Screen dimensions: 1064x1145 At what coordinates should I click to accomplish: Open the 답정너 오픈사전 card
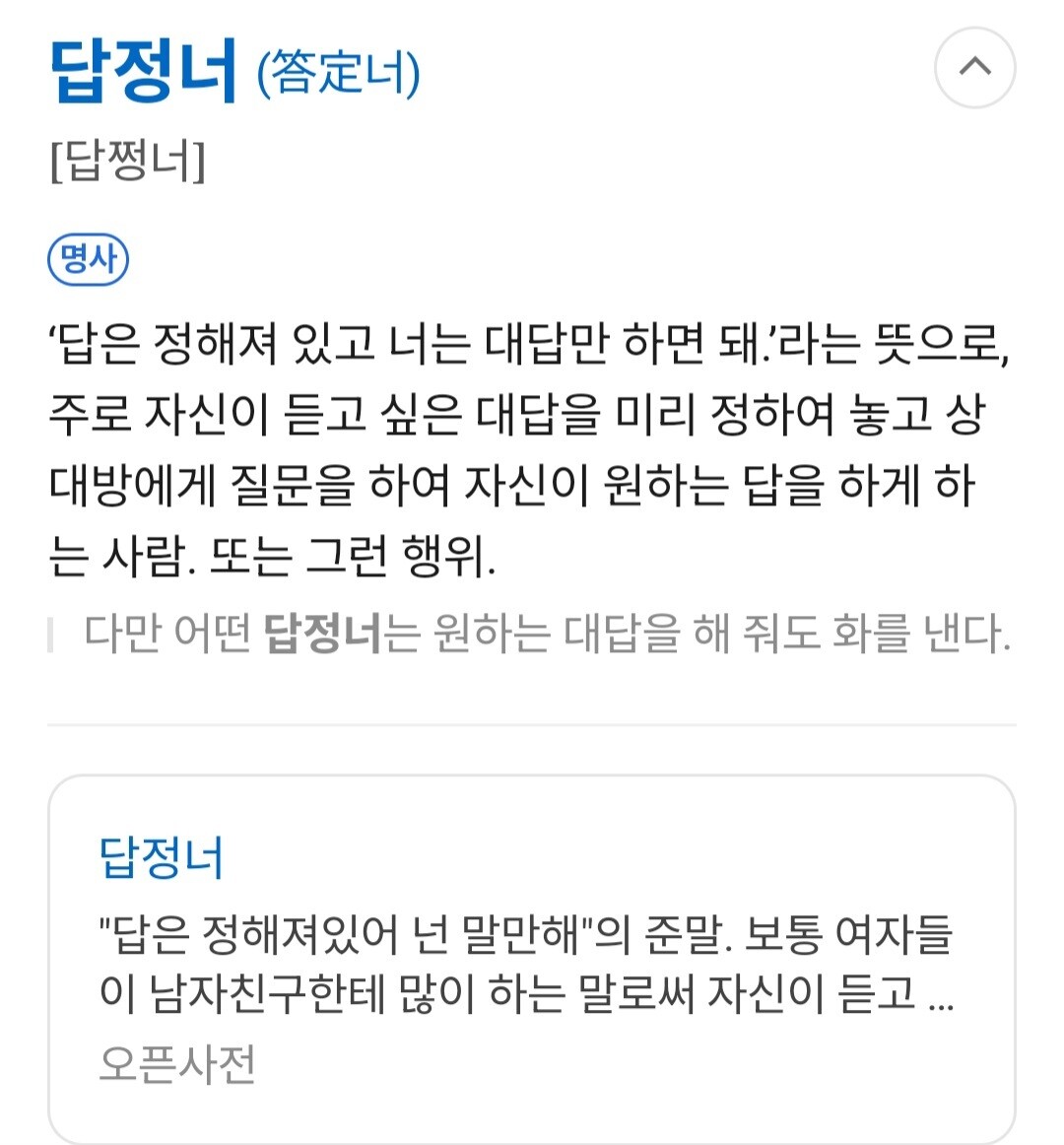(532, 959)
